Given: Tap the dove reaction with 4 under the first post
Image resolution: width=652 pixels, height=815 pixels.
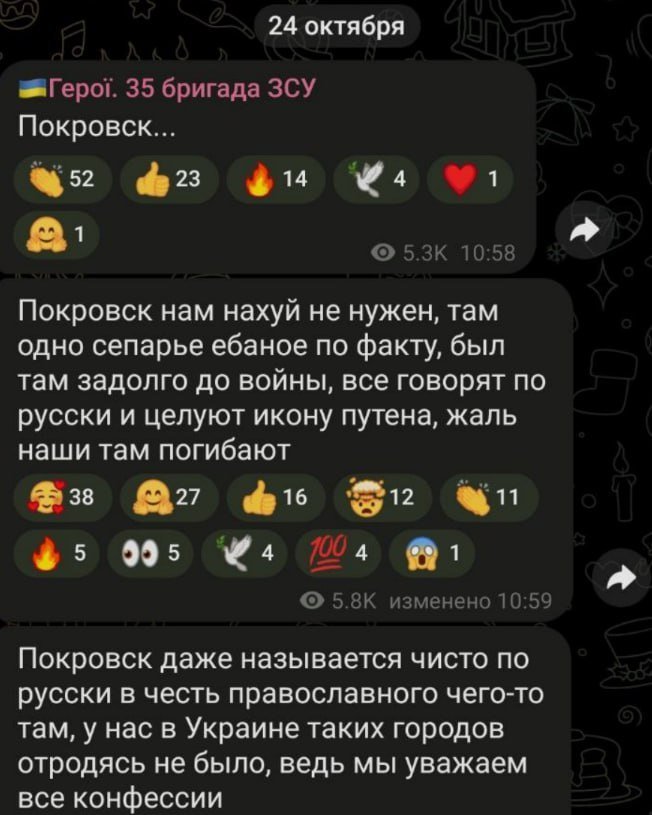Looking at the screenshot, I should 376,179.
